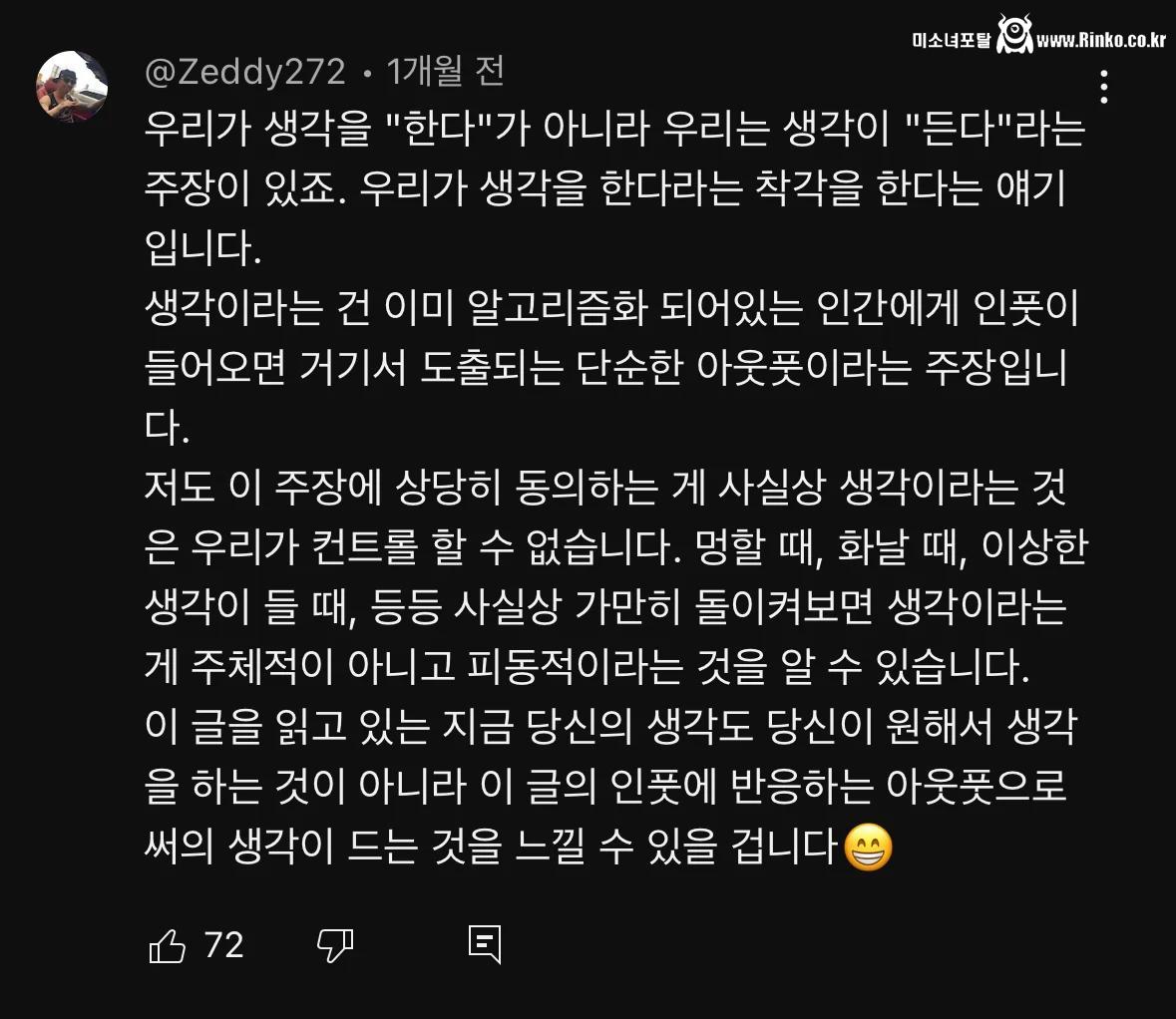Visit the @Zeddy272 channel via username

[245, 72]
